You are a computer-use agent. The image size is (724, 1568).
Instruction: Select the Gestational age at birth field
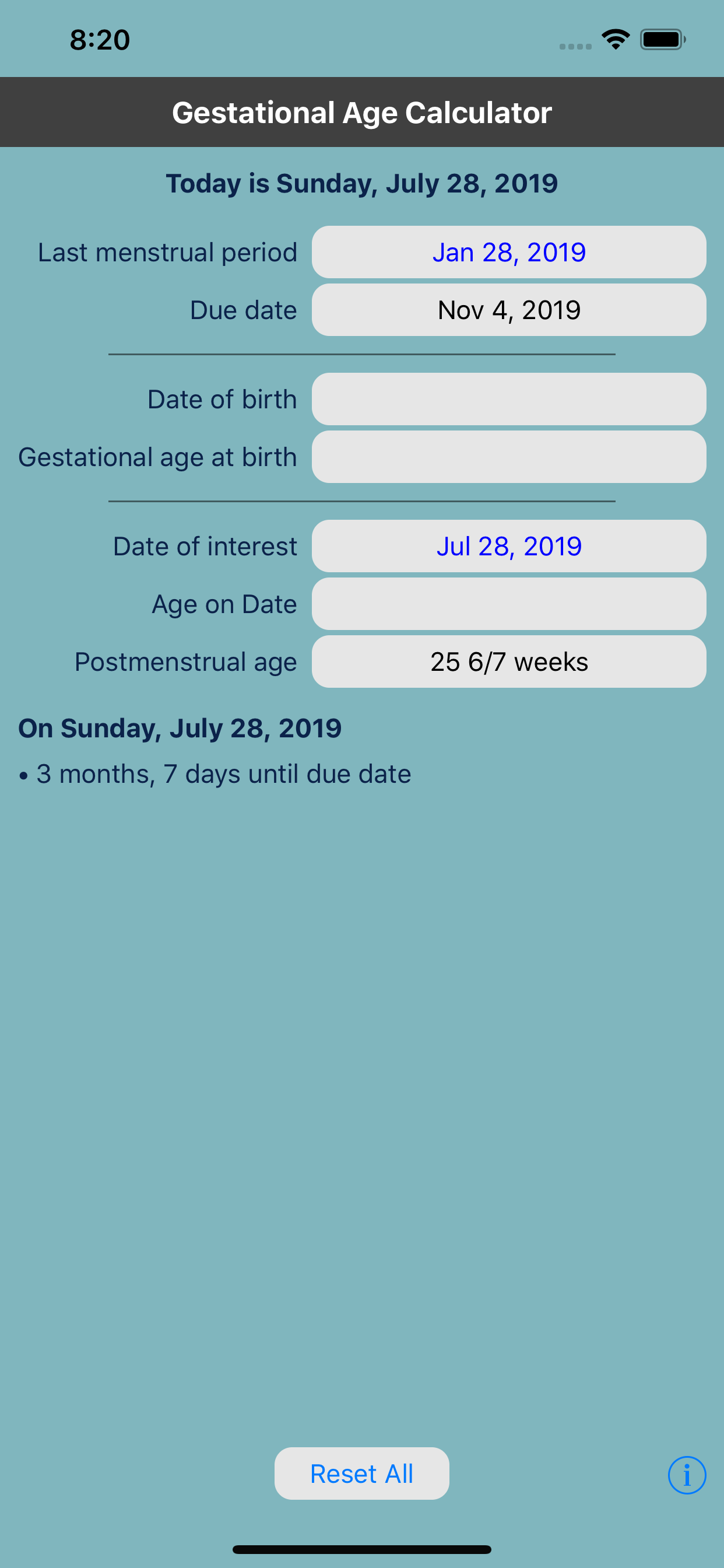[509, 457]
